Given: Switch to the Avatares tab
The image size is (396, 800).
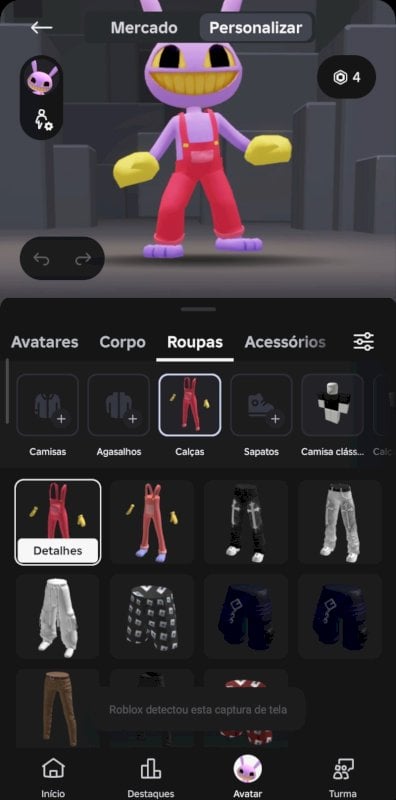Looking at the screenshot, I should coord(45,342).
